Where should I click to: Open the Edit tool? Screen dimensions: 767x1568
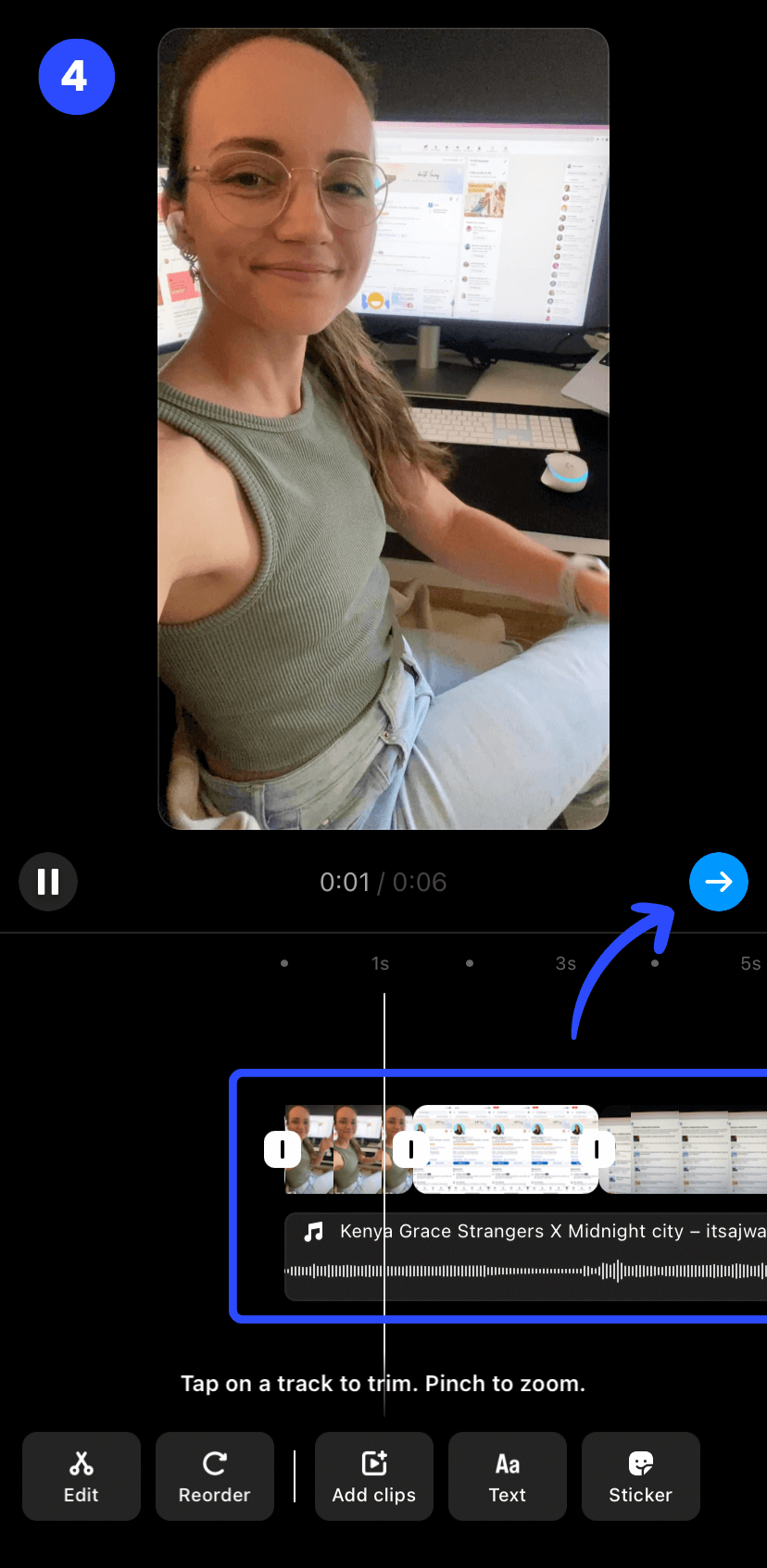point(82,1476)
